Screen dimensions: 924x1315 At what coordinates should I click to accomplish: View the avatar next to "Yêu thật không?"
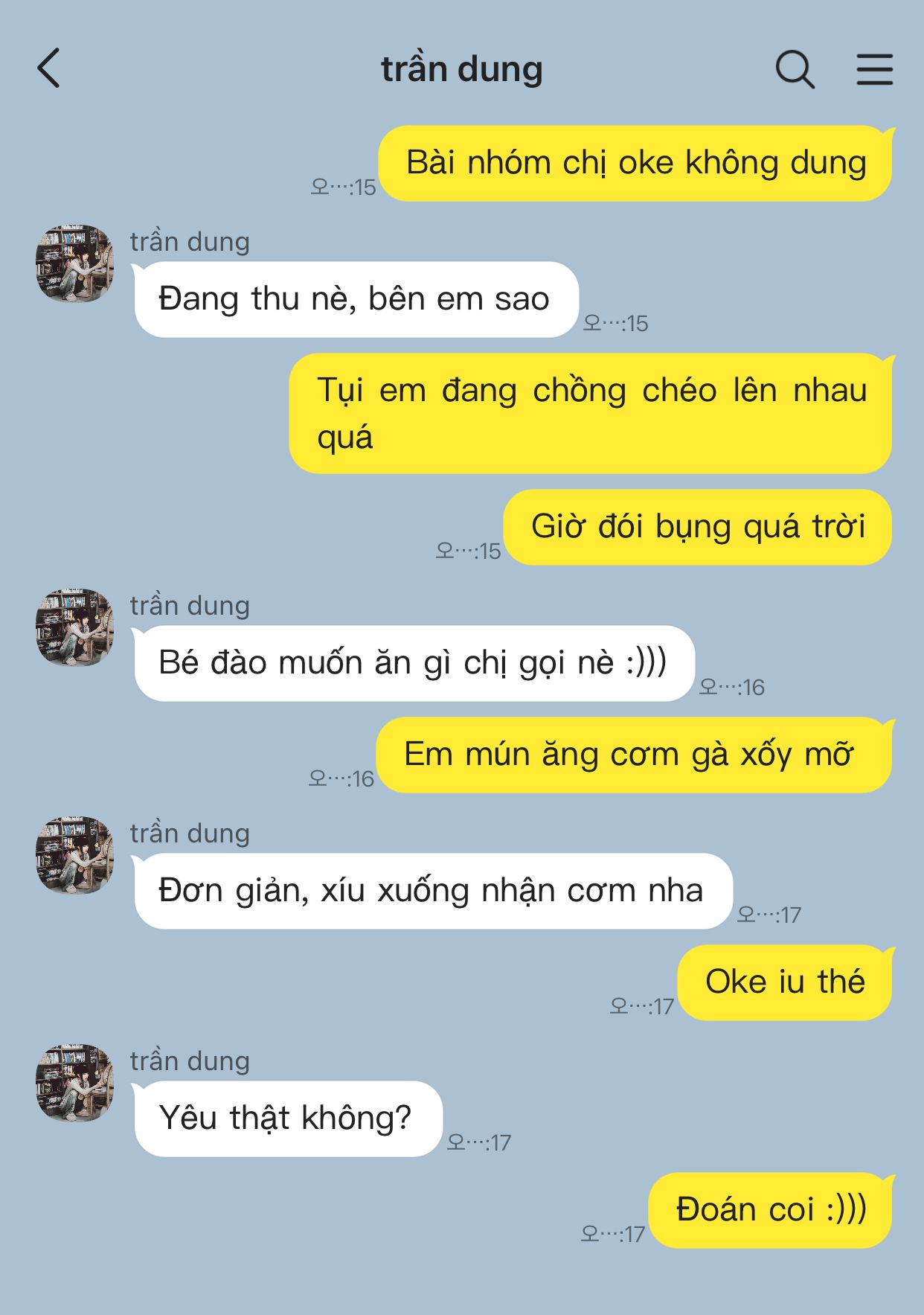(x=74, y=1083)
